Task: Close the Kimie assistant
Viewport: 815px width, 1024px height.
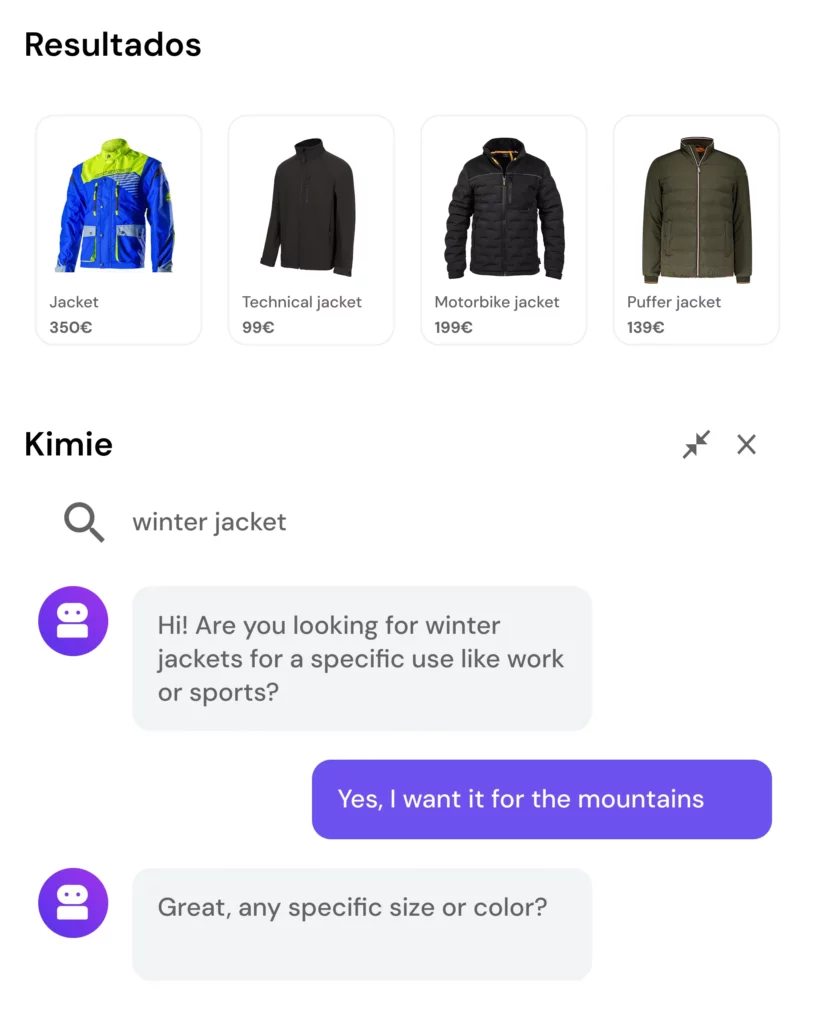Action: [746, 444]
